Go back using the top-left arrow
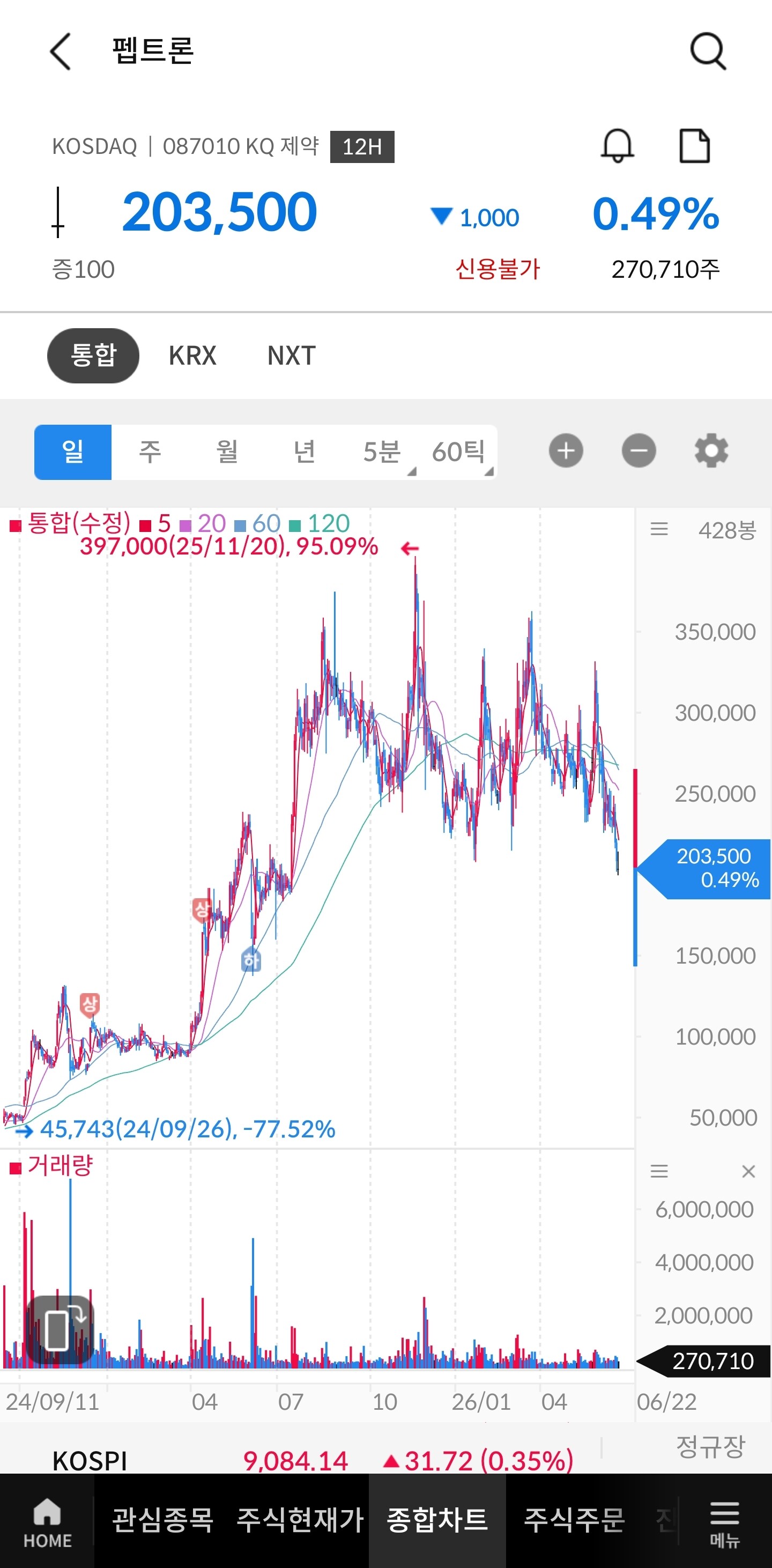Viewport: 772px width, 1568px height. [x=60, y=51]
